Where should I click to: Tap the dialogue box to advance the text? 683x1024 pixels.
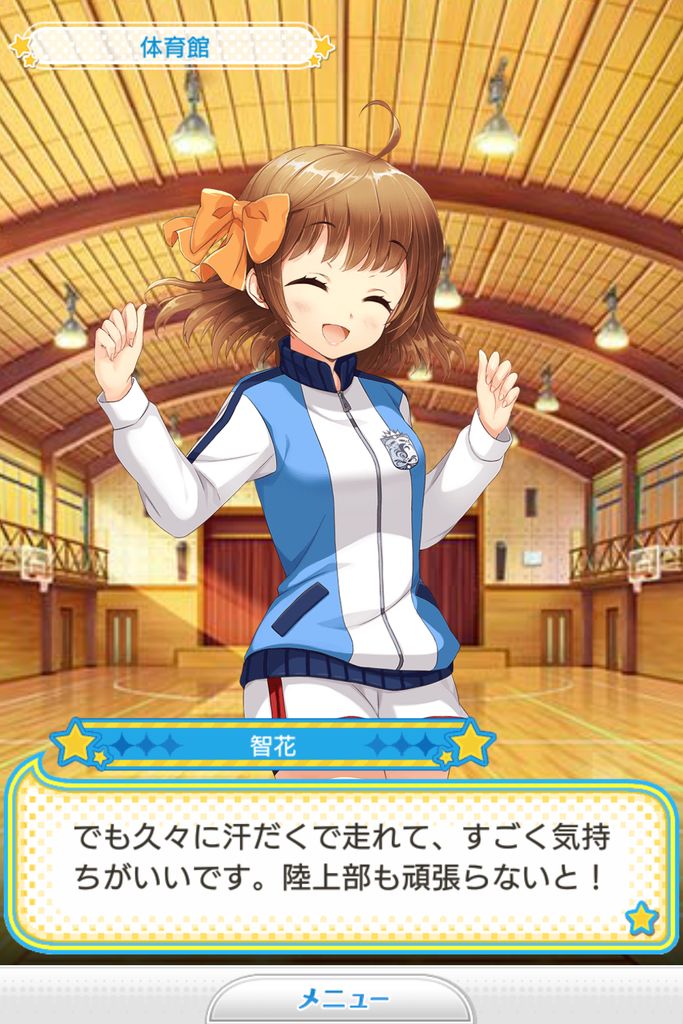[x=341, y=862]
